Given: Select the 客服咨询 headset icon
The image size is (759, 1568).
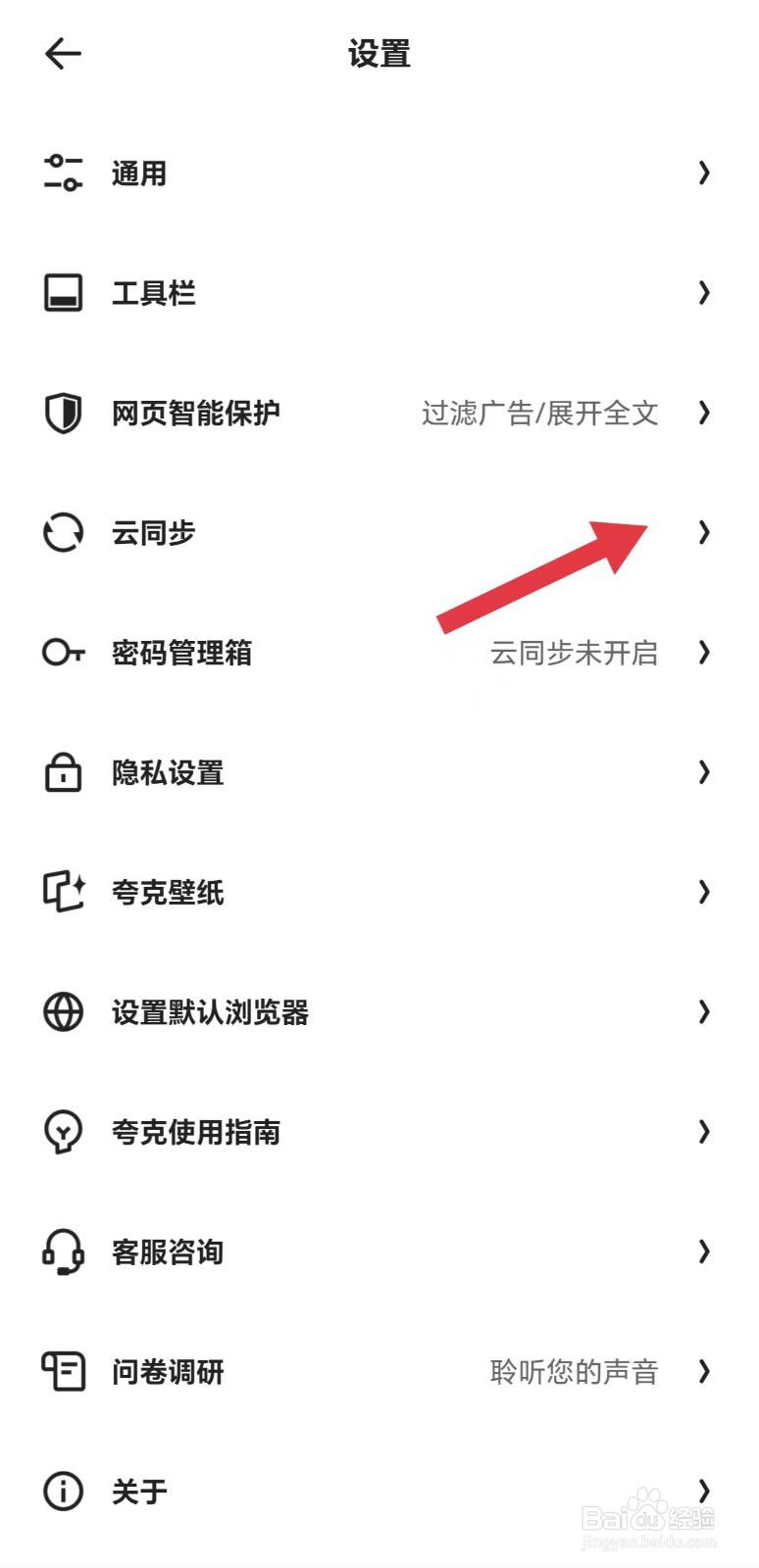Looking at the screenshot, I should click(x=63, y=1251).
